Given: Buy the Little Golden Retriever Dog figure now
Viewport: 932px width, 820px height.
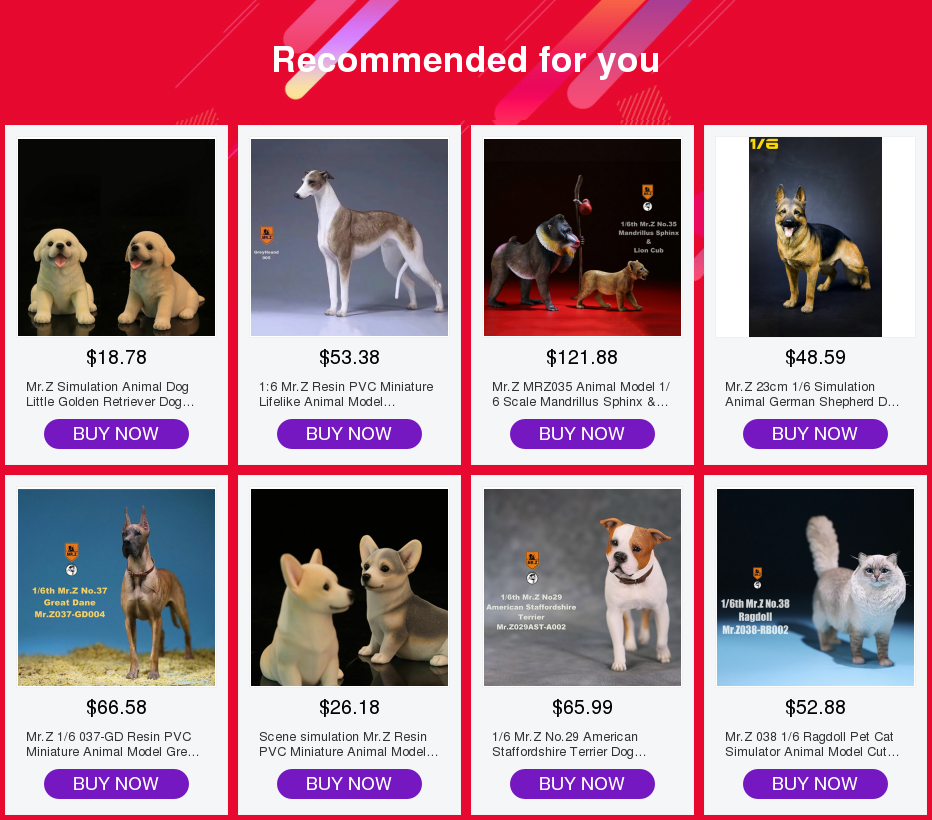Looking at the screenshot, I should click(x=116, y=434).
